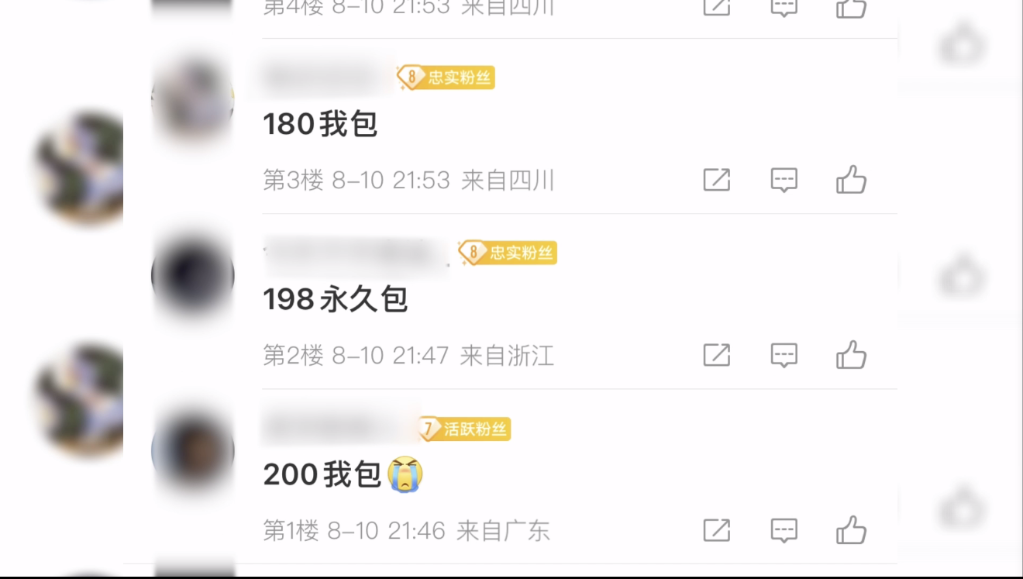Reply to the "198永久包" comment
This screenshot has width=1023, height=579.
tap(784, 355)
